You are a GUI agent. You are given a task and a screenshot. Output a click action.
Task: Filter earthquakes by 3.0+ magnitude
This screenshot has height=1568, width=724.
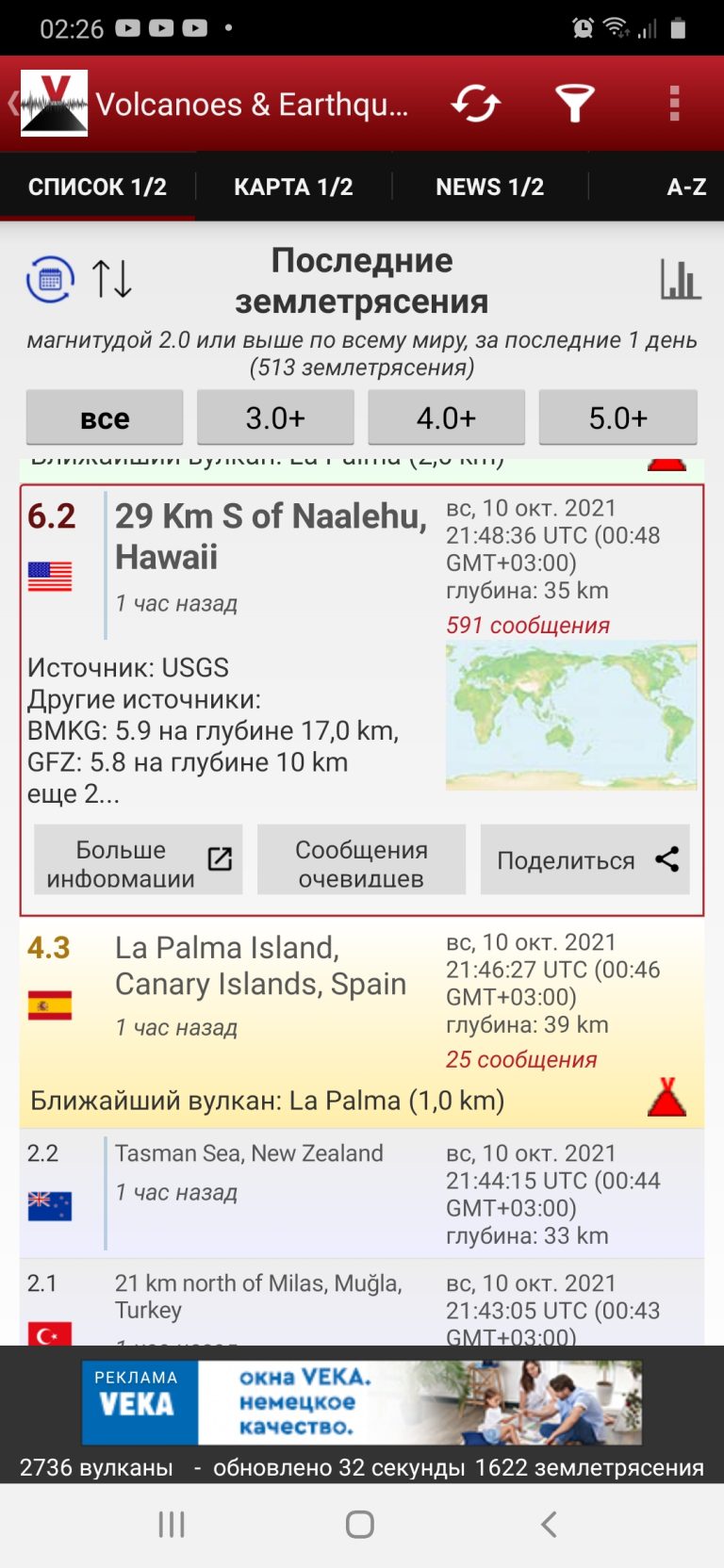click(275, 417)
